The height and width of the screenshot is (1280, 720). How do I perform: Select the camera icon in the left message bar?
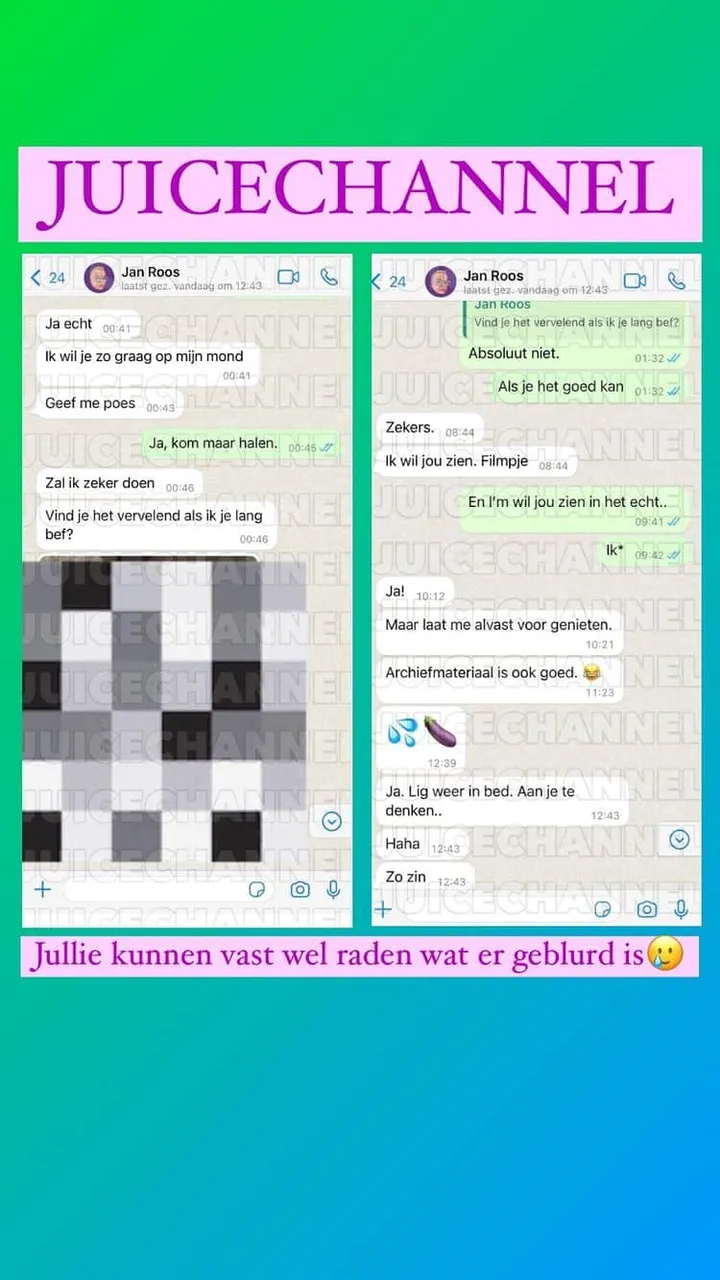coord(300,889)
